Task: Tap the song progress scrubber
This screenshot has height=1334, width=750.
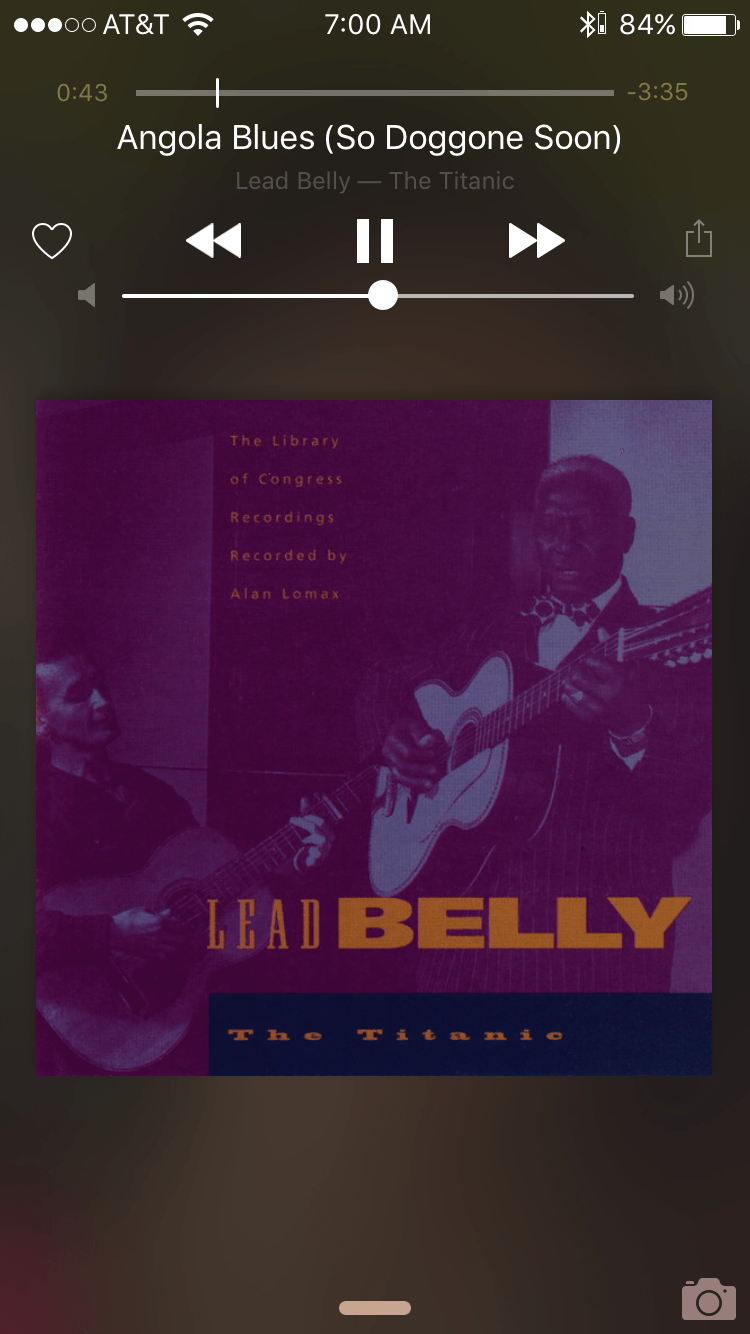Action: (217, 93)
